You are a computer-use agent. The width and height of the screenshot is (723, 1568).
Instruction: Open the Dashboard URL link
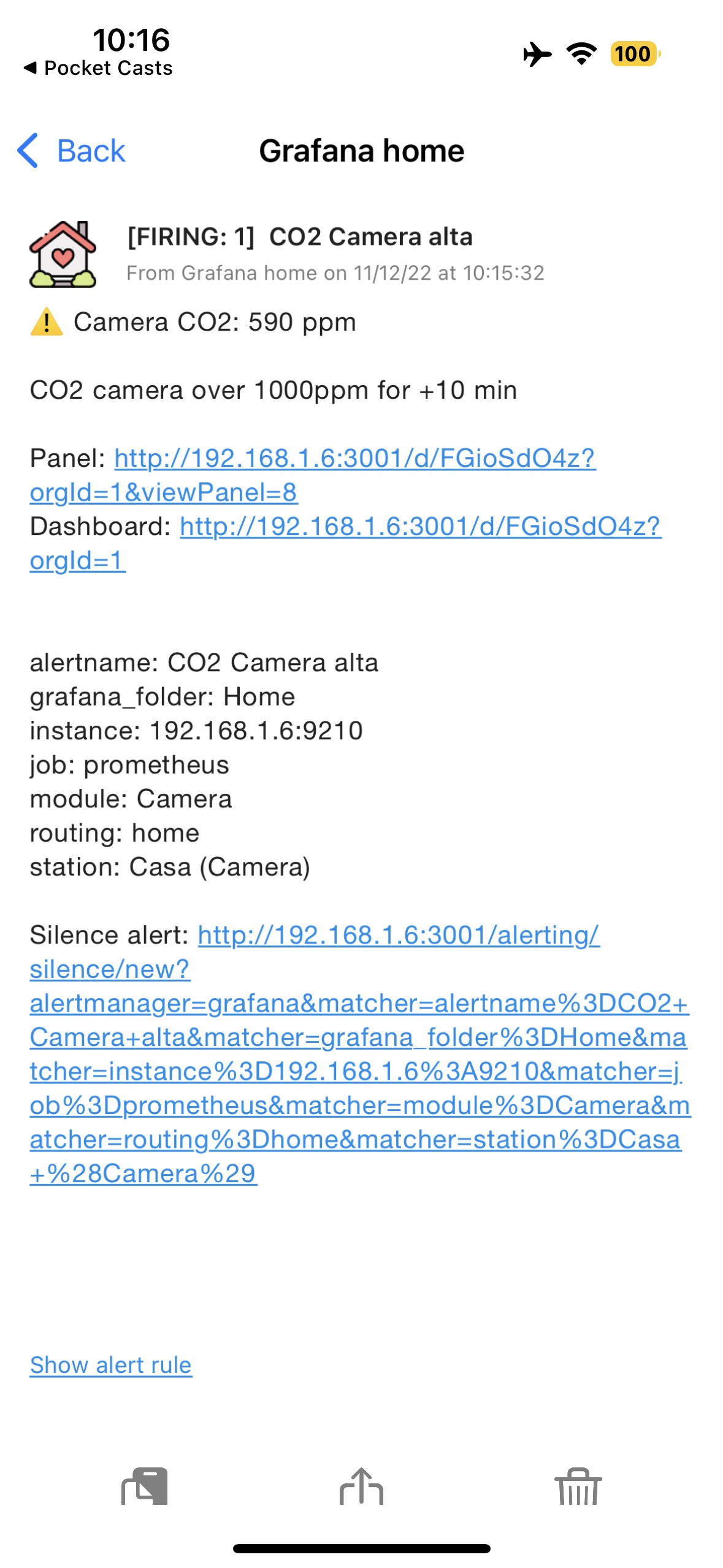click(345, 543)
